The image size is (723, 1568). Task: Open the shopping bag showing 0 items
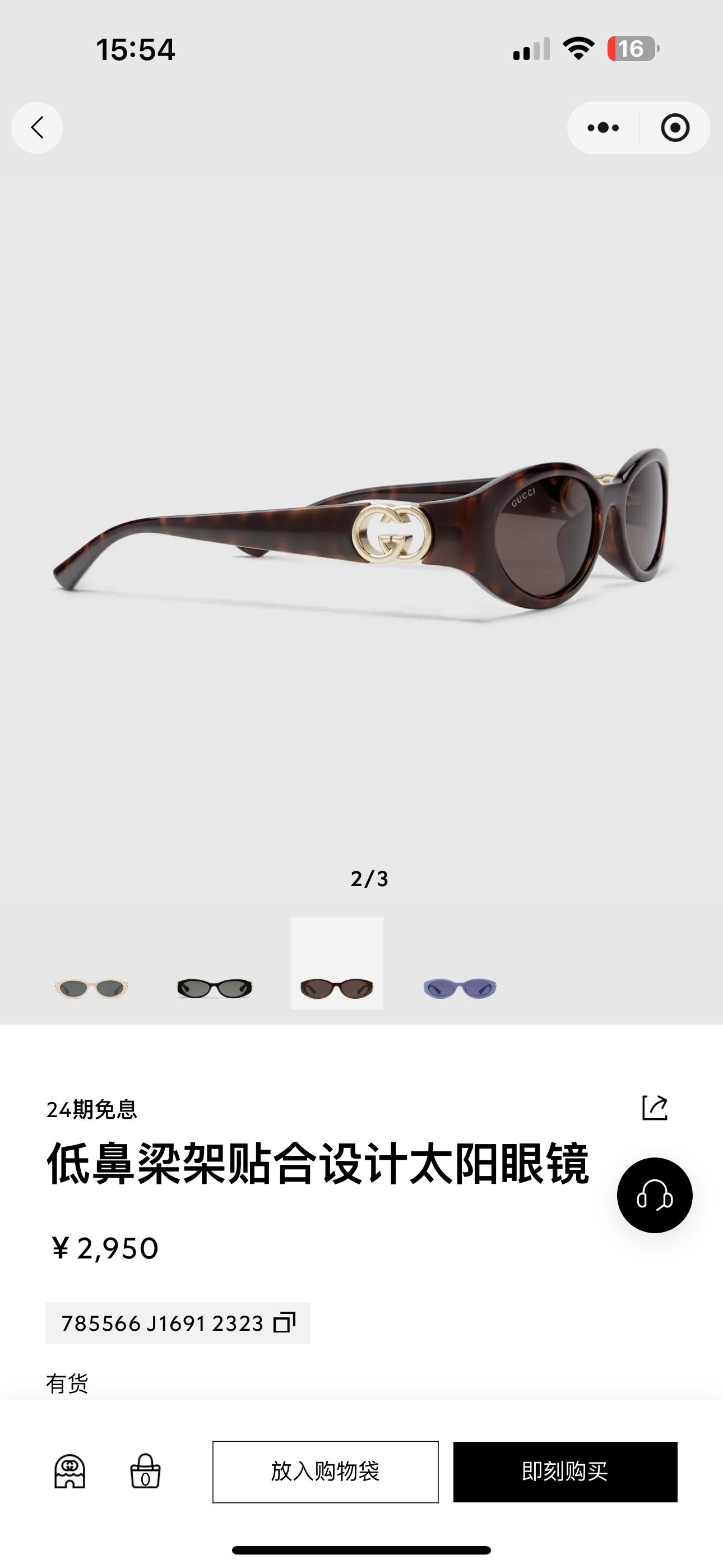coord(146,1472)
